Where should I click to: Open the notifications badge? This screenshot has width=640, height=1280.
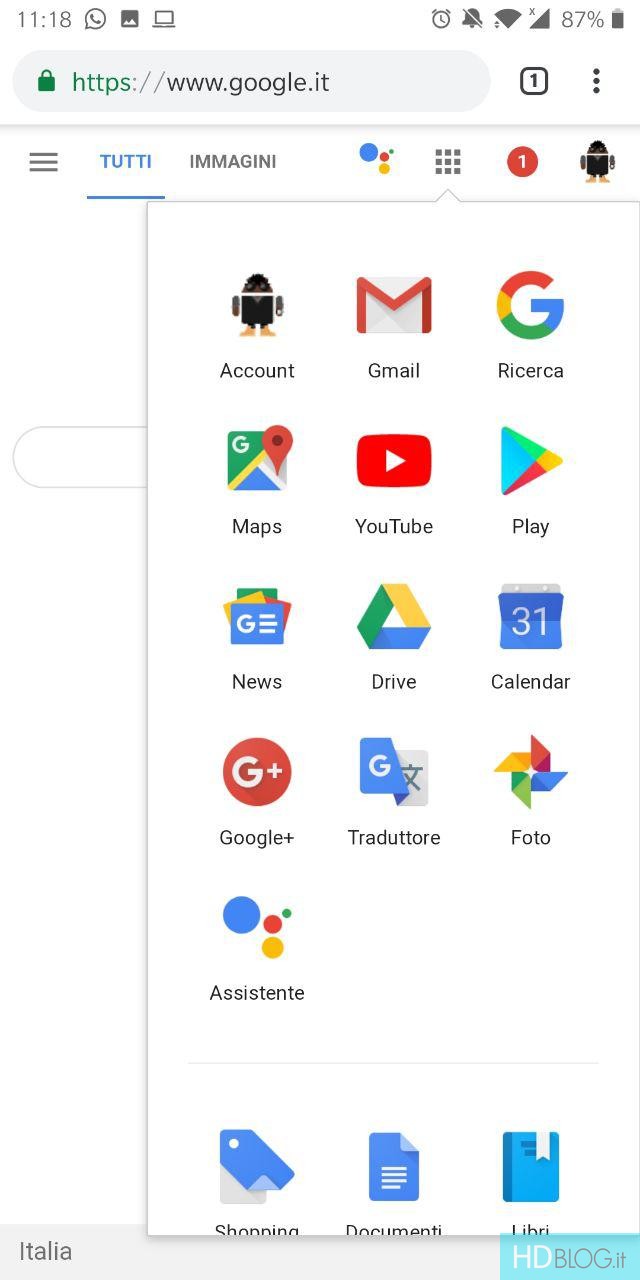coord(522,162)
